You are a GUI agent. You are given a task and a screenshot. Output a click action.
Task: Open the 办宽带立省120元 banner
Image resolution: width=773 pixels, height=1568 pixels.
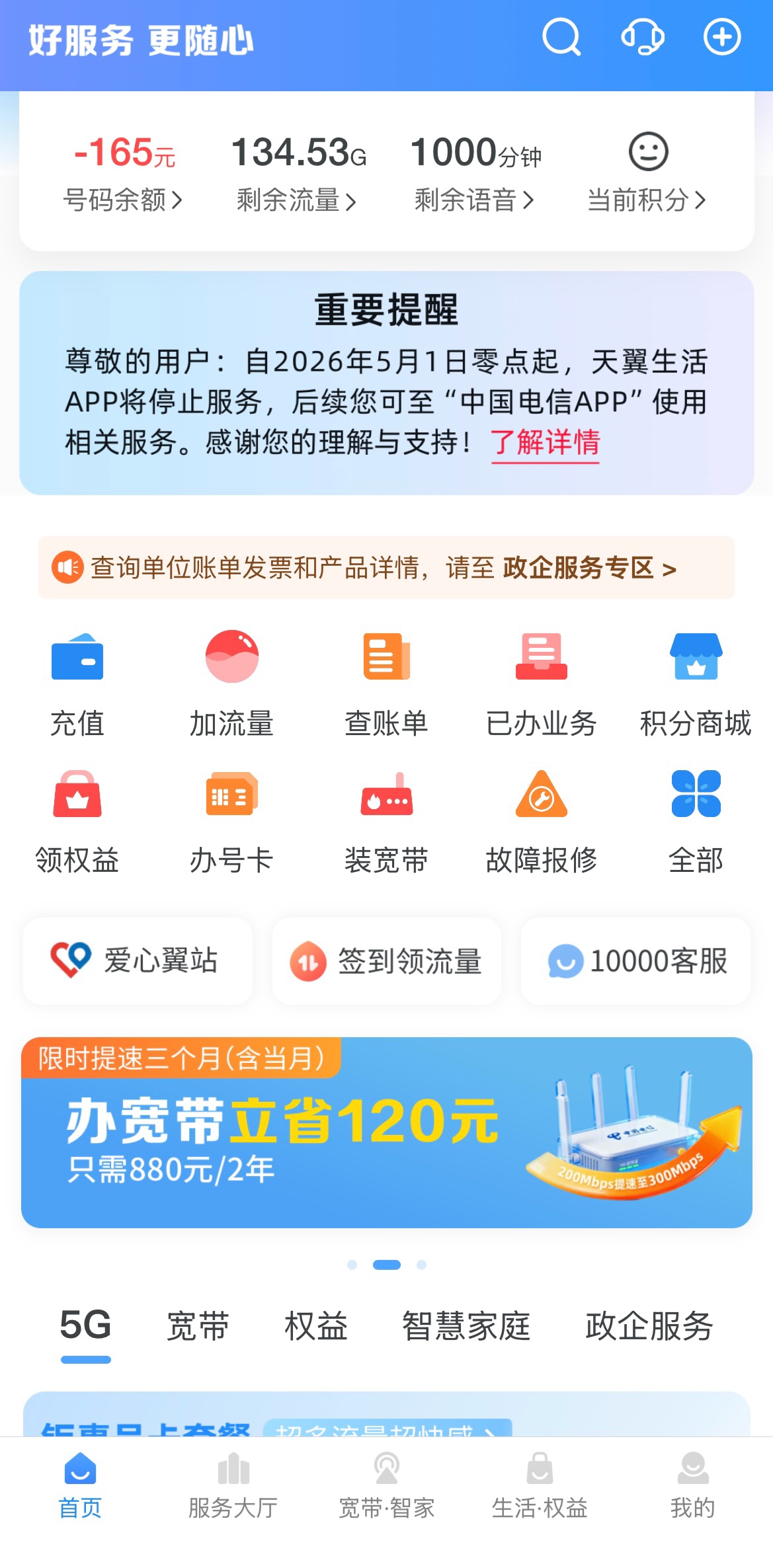pyautogui.click(x=386, y=1132)
